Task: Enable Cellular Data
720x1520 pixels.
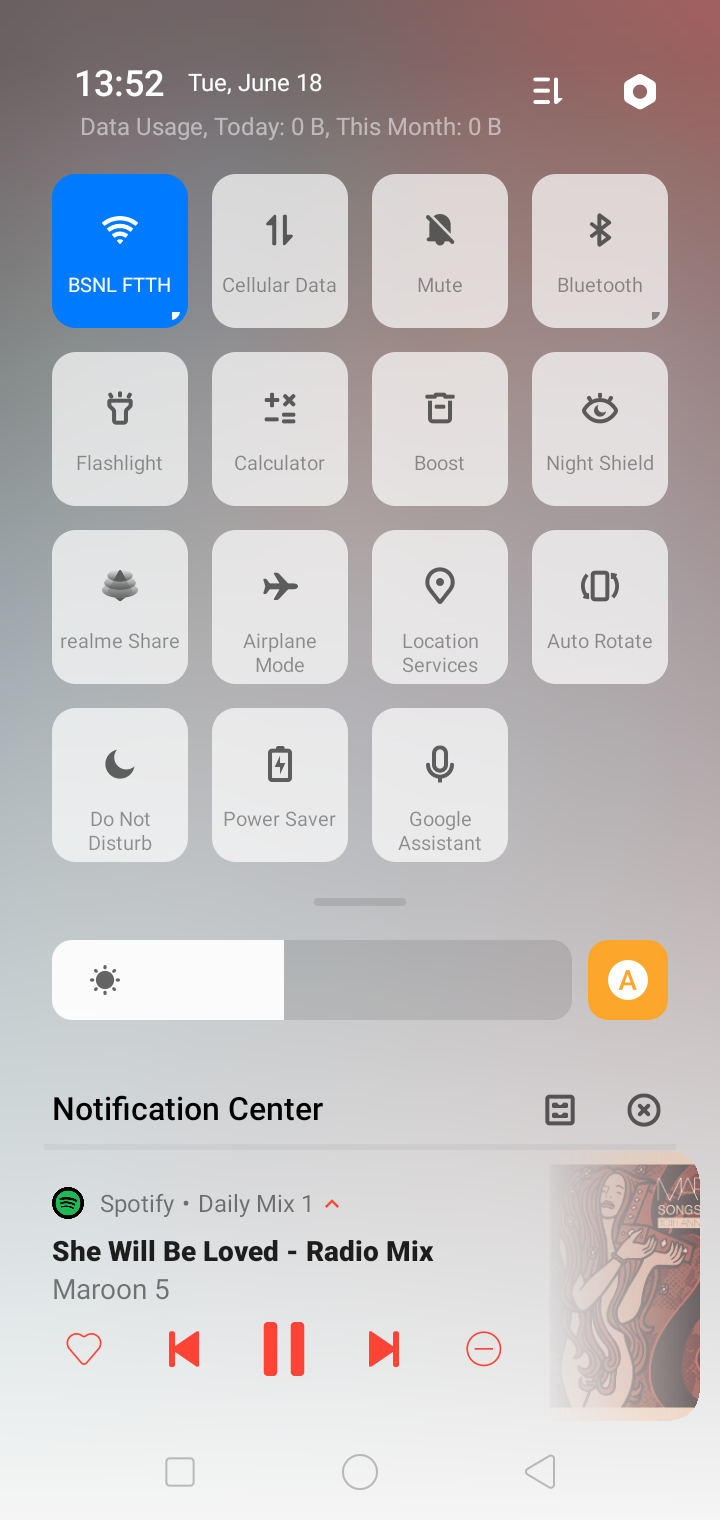Action: coord(280,250)
